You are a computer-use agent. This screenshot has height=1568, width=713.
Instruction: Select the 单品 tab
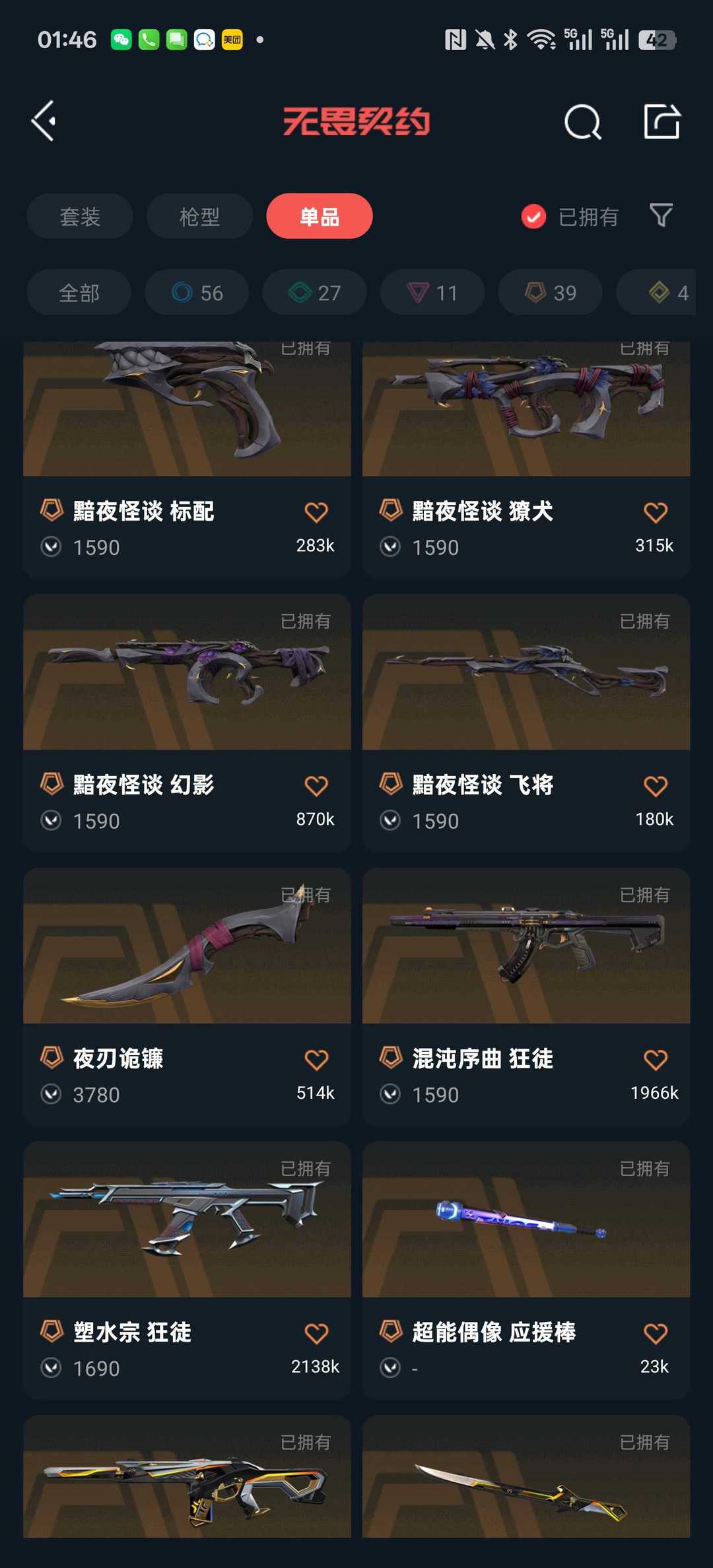(319, 216)
